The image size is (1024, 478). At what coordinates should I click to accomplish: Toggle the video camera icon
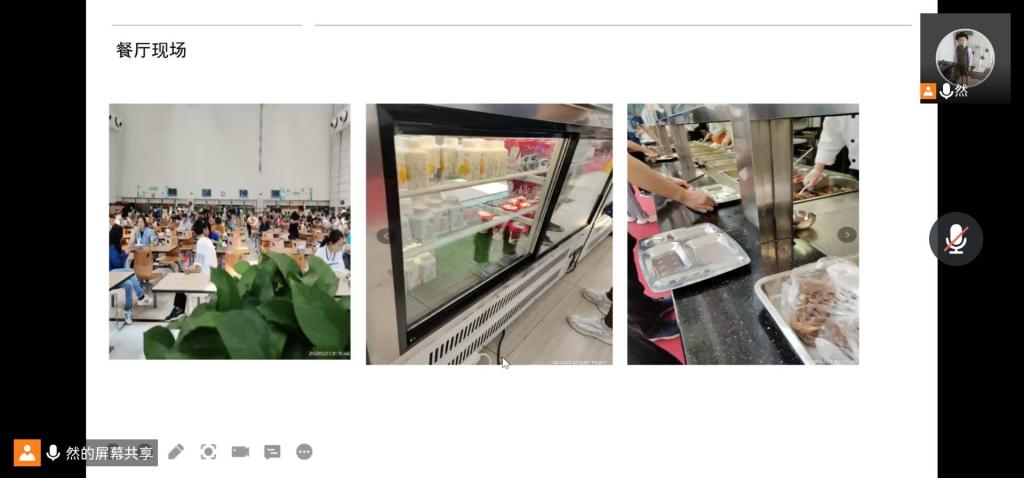(240, 452)
